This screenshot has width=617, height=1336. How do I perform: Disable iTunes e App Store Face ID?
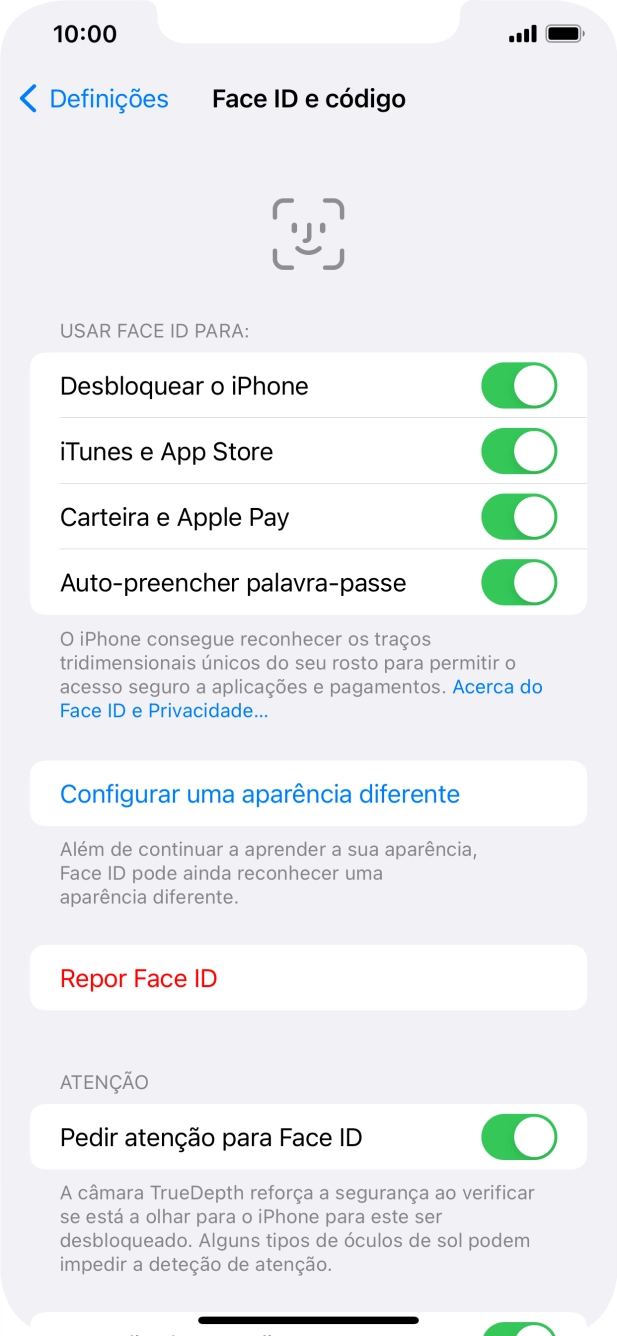pos(519,451)
